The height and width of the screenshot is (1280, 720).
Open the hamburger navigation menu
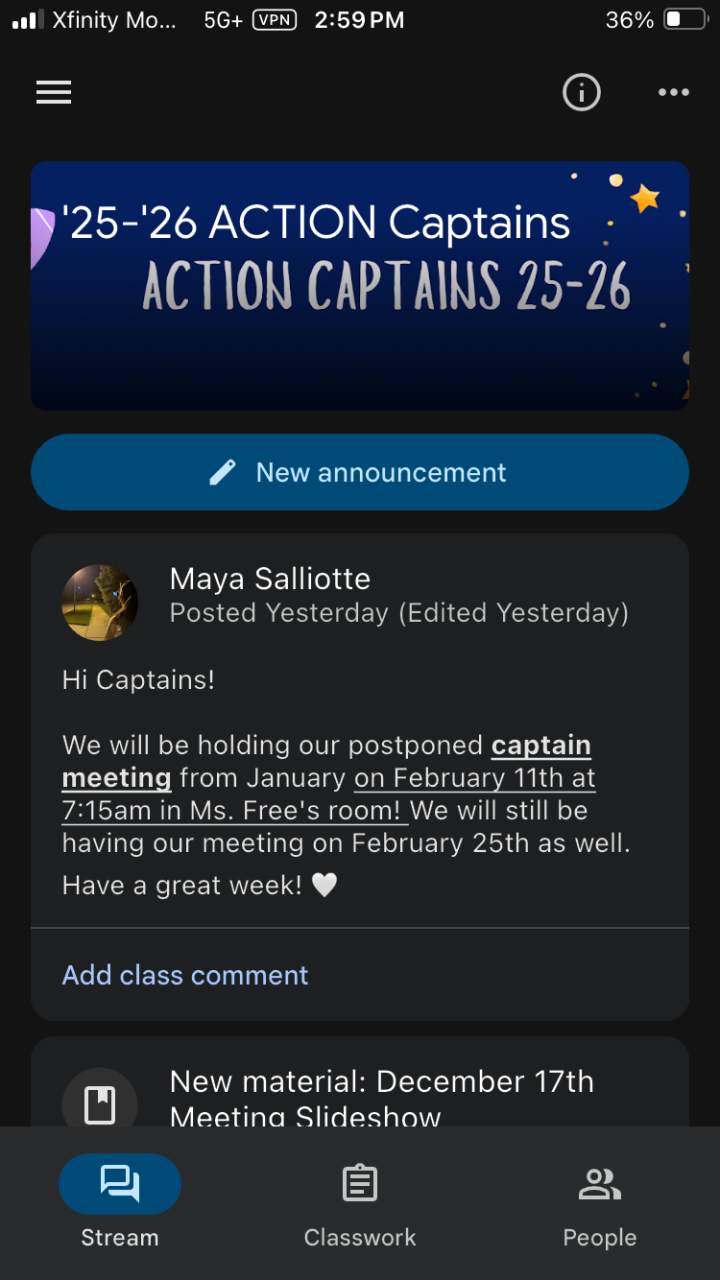pyautogui.click(x=54, y=93)
